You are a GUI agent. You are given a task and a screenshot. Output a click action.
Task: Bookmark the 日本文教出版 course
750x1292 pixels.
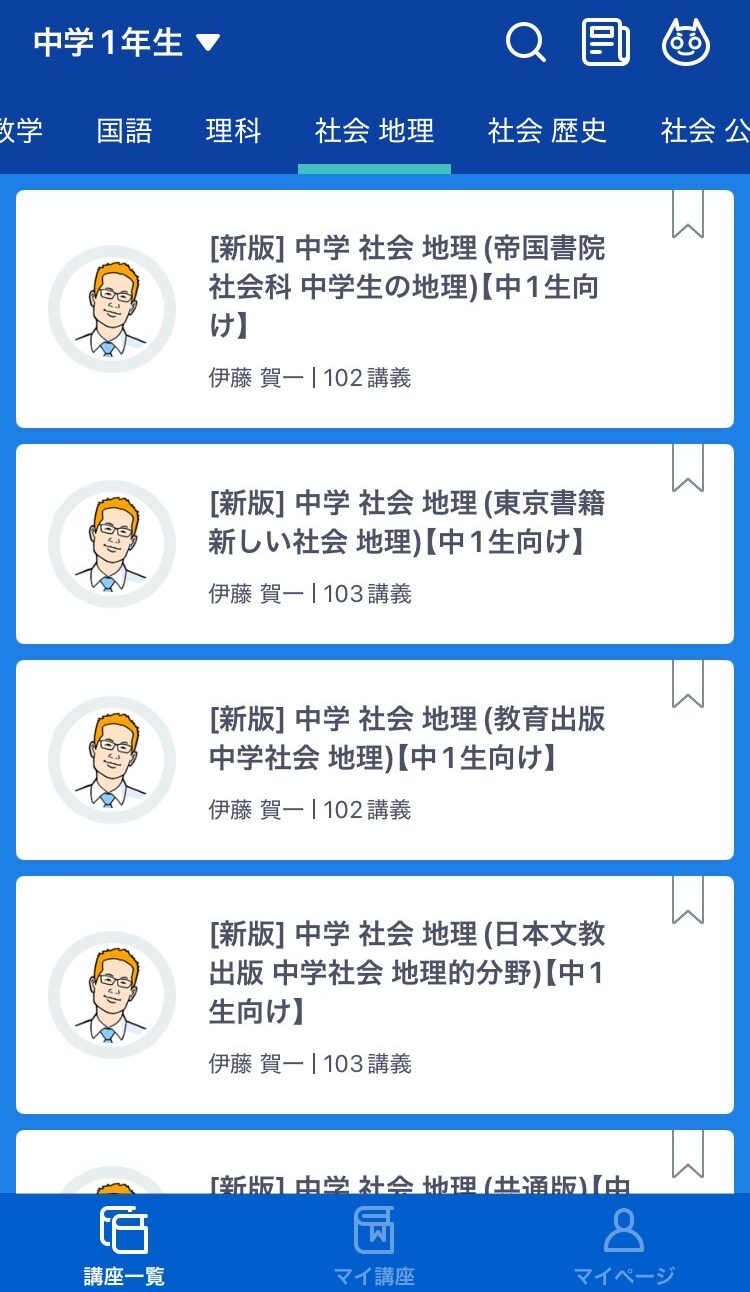pos(688,901)
